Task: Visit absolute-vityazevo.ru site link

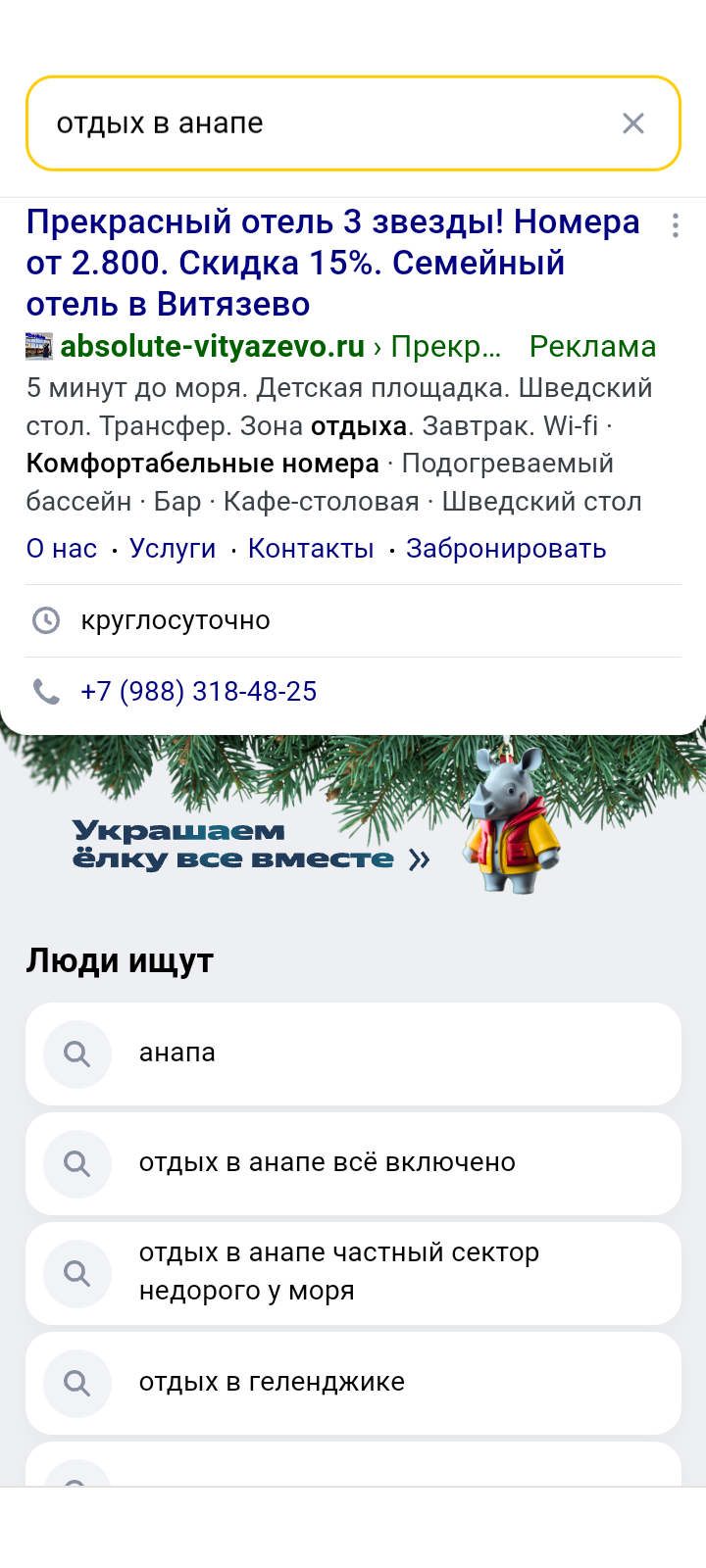Action: (212, 346)
